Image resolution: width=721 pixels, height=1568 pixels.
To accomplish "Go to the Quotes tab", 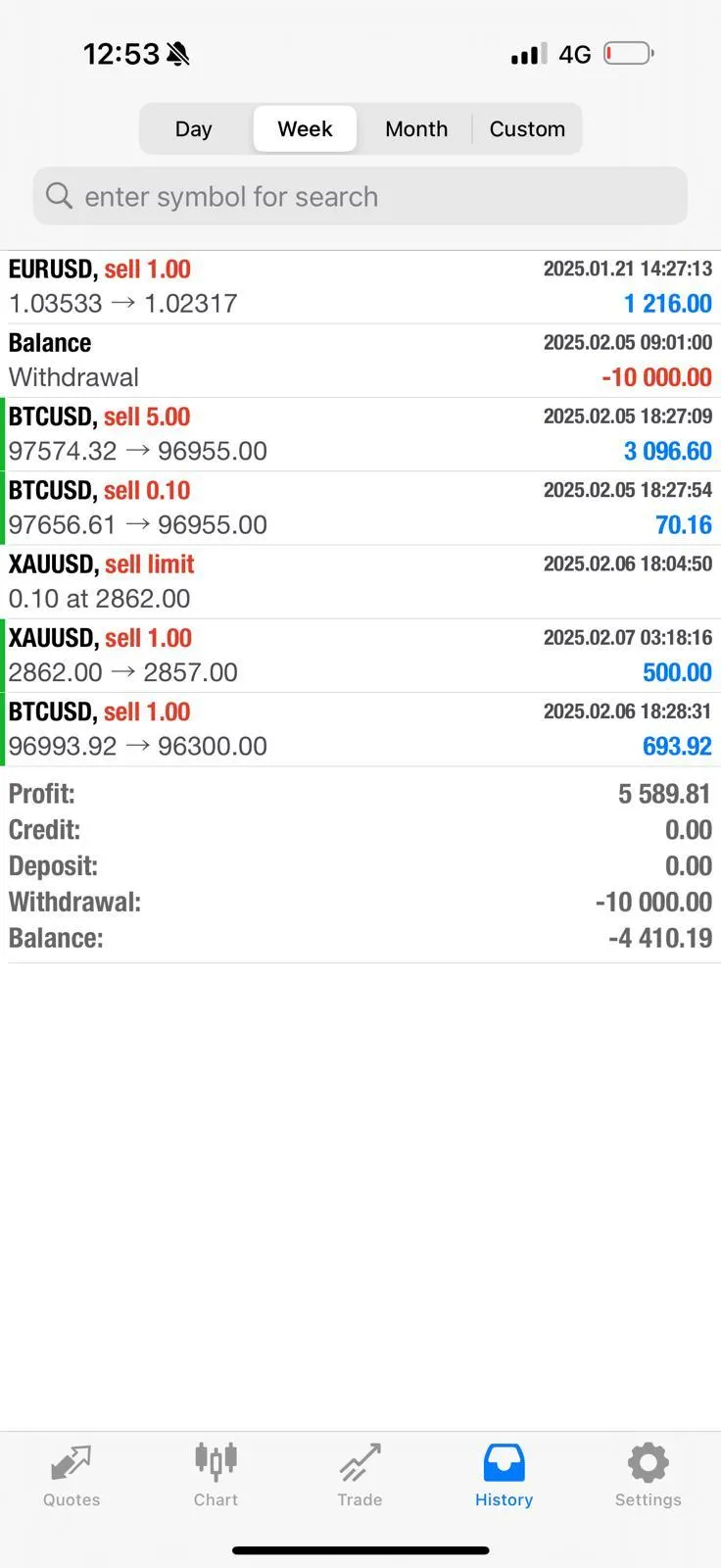I will click(72, 1476).
